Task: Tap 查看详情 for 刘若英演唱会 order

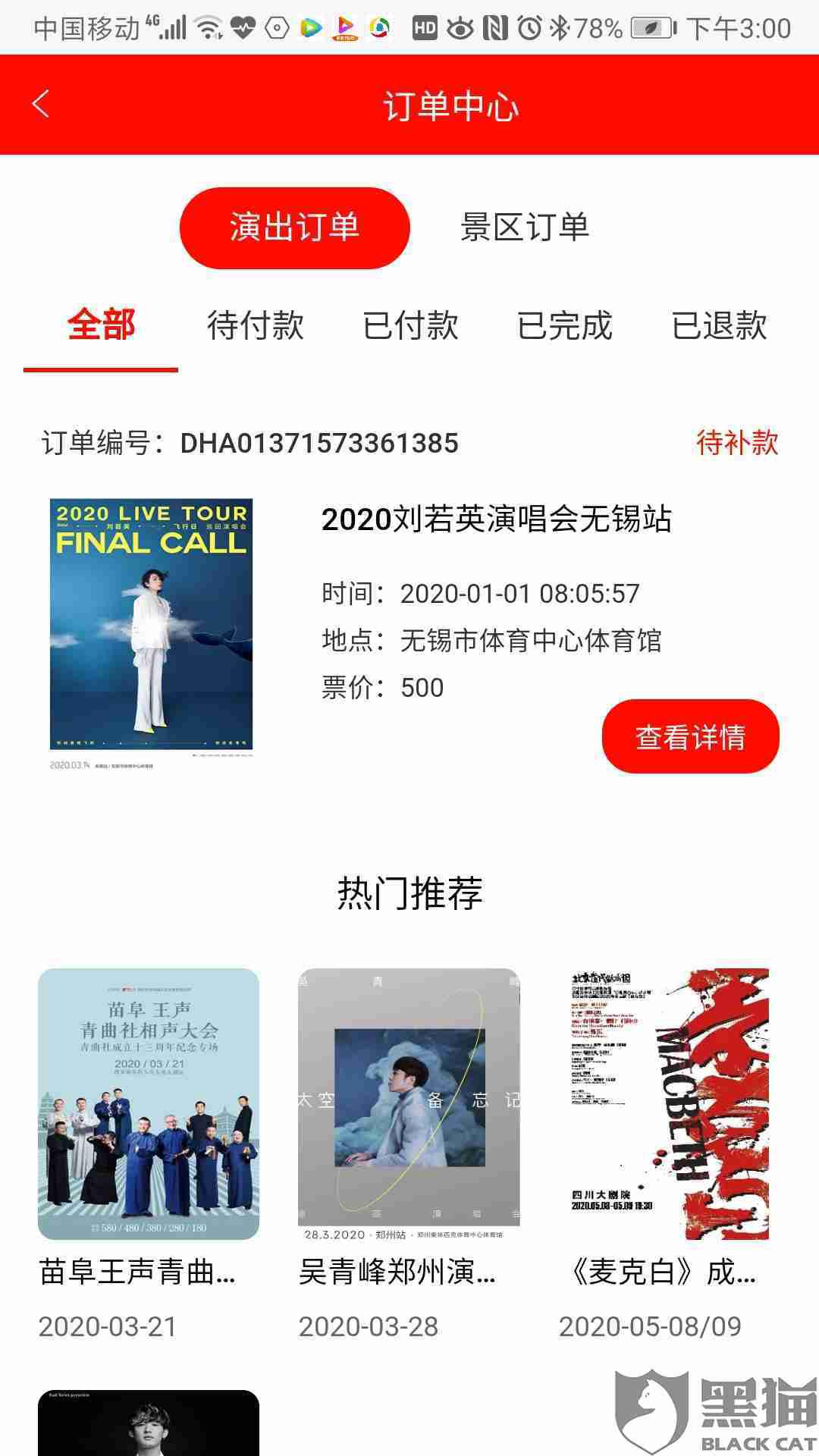Action: click(690, 736)
